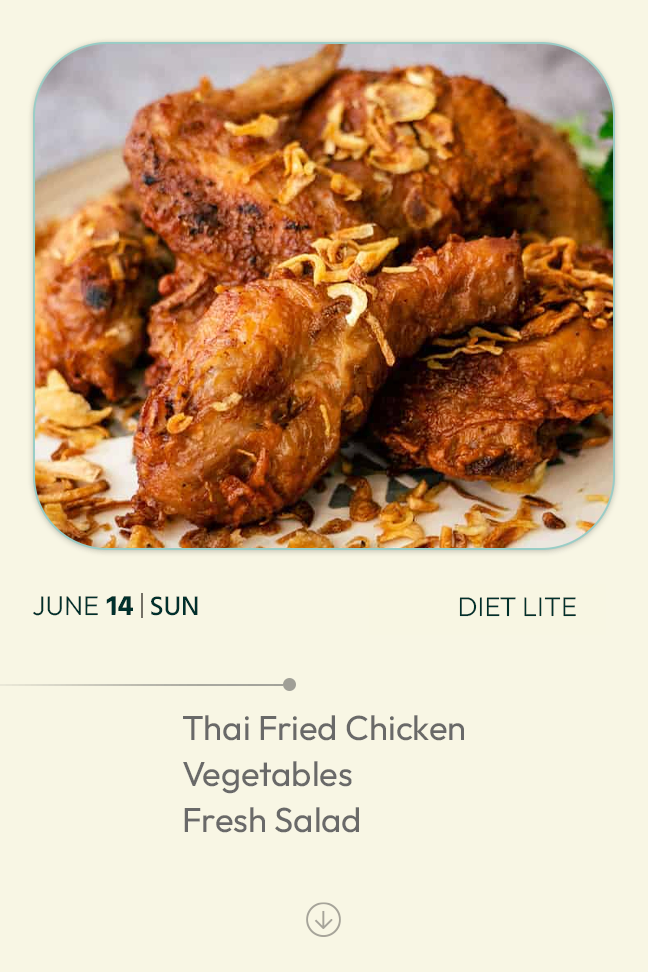Tap the down arrow circle icon
Viewport: 648px width, 972px height.
click(323, 919)
